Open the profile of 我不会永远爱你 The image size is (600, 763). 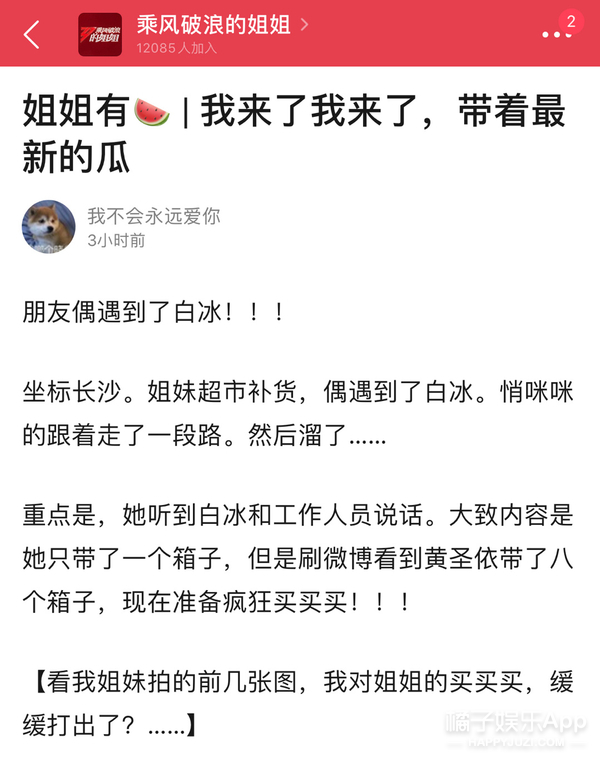coord(154,215)
